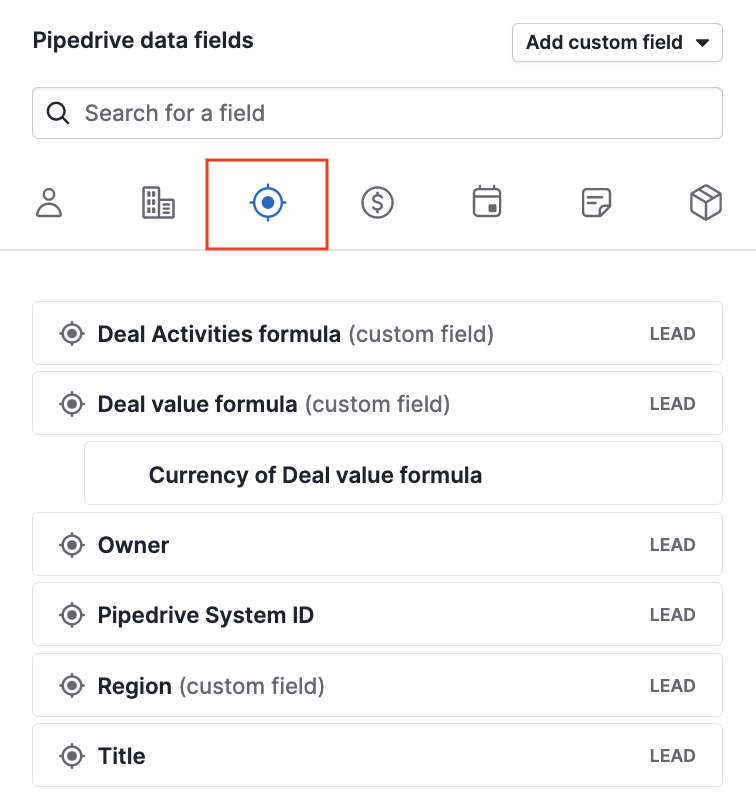Click the LEAD label on Owner row
Image resolution: width=756 pixels, height=800 pixels.
tap(673, 544)
